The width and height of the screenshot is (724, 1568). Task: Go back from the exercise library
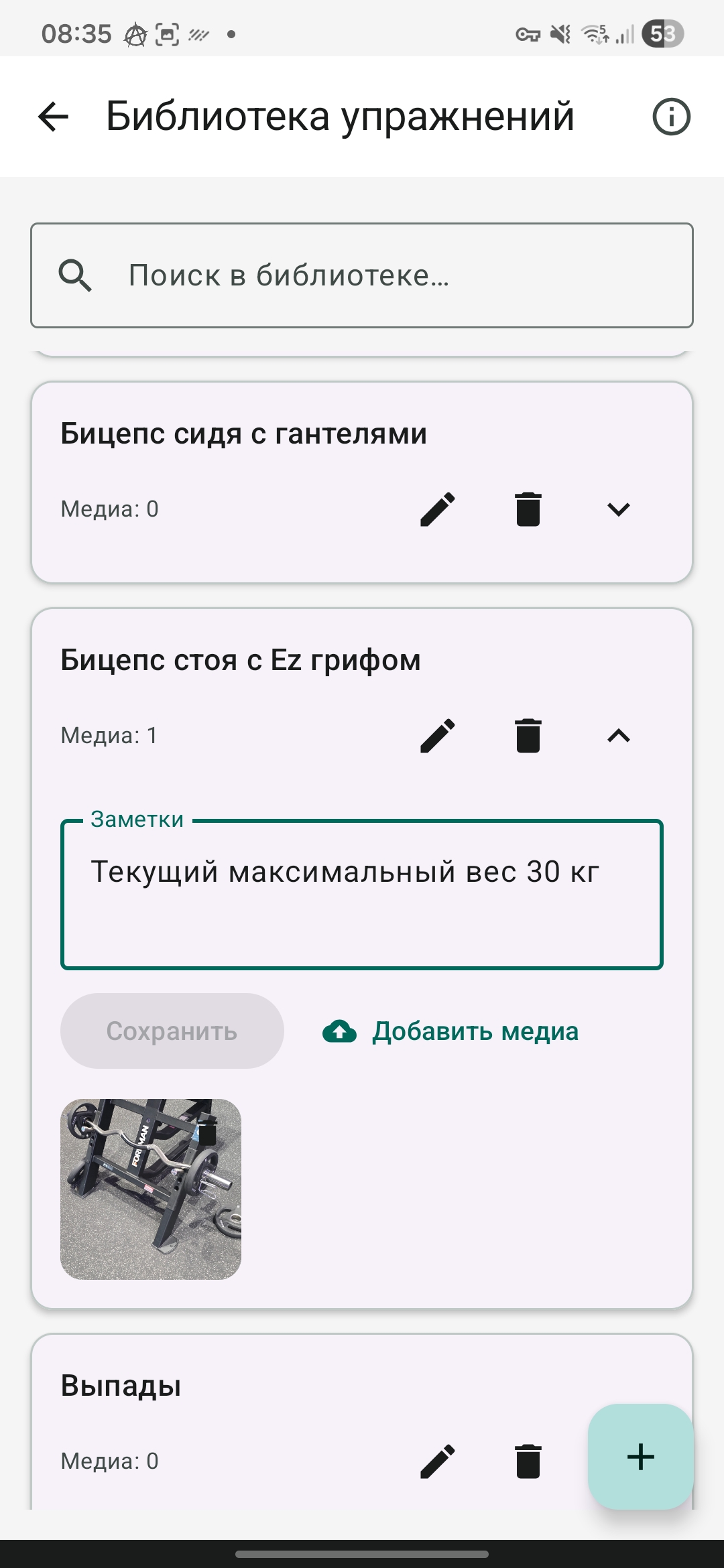tap(54, 117)
